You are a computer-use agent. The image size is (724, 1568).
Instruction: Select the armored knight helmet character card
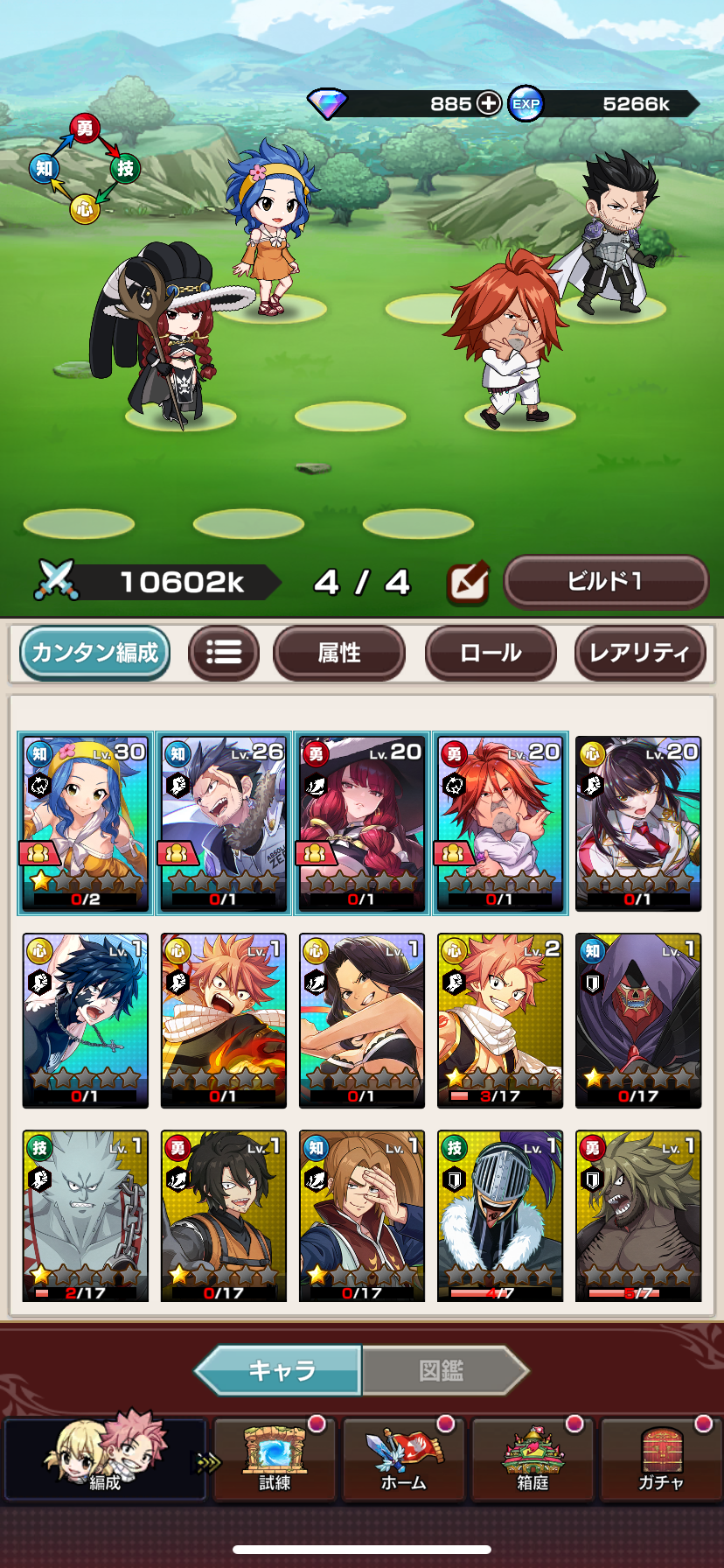click(500, 1216)
